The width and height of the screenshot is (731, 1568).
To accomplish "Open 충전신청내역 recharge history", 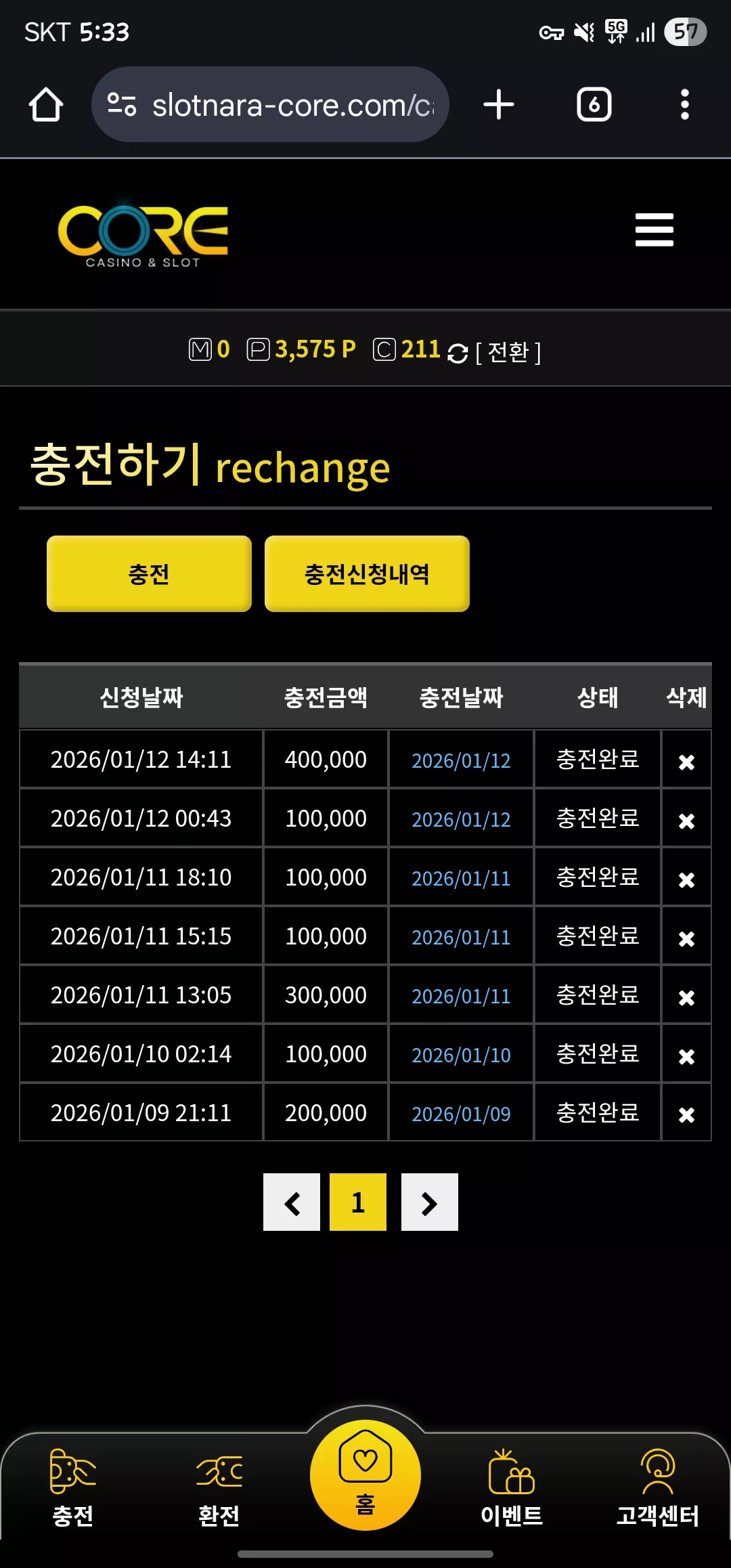I will [367, 574].
